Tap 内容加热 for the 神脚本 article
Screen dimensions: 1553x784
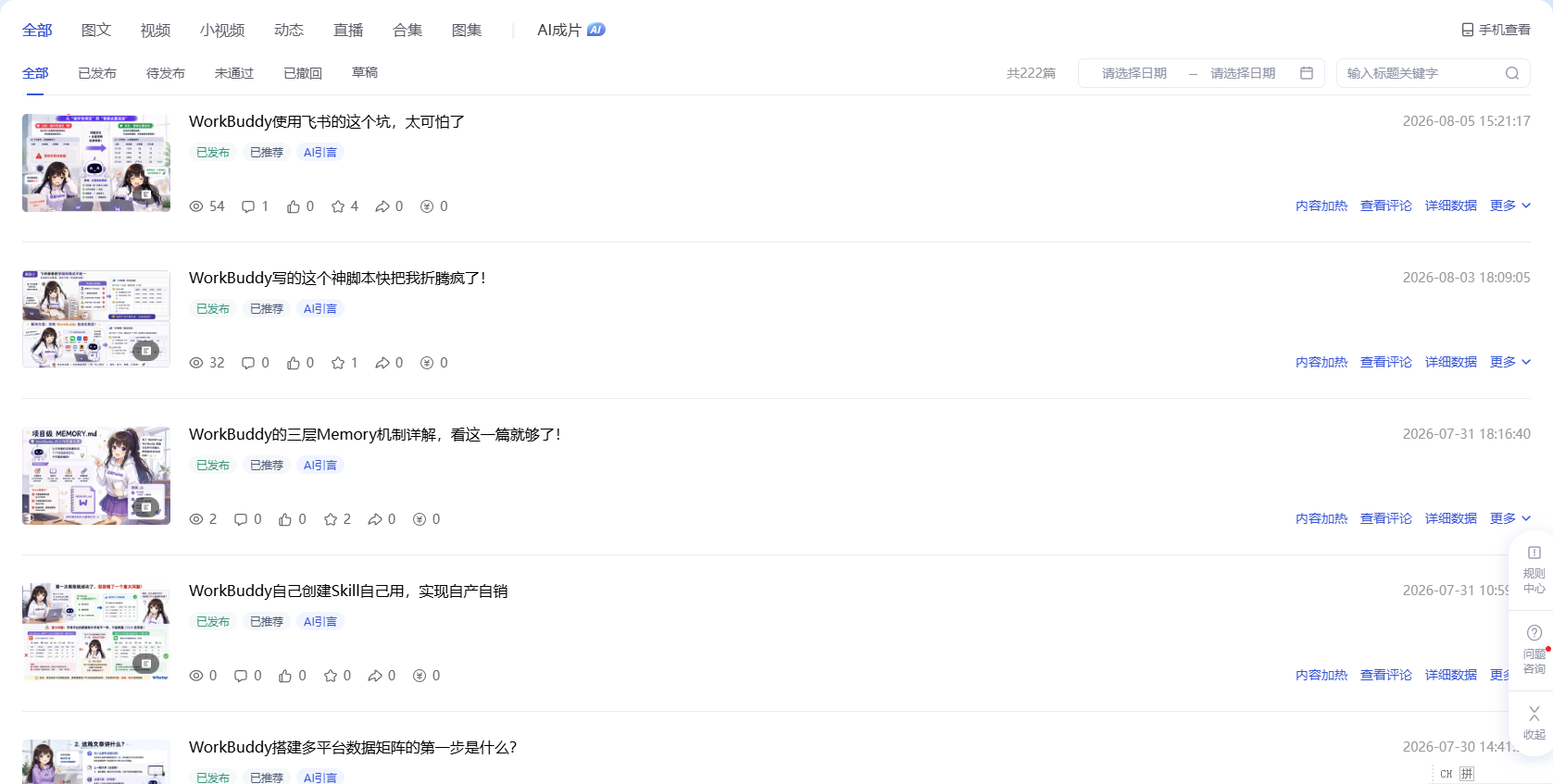[x=1321, y=362]
